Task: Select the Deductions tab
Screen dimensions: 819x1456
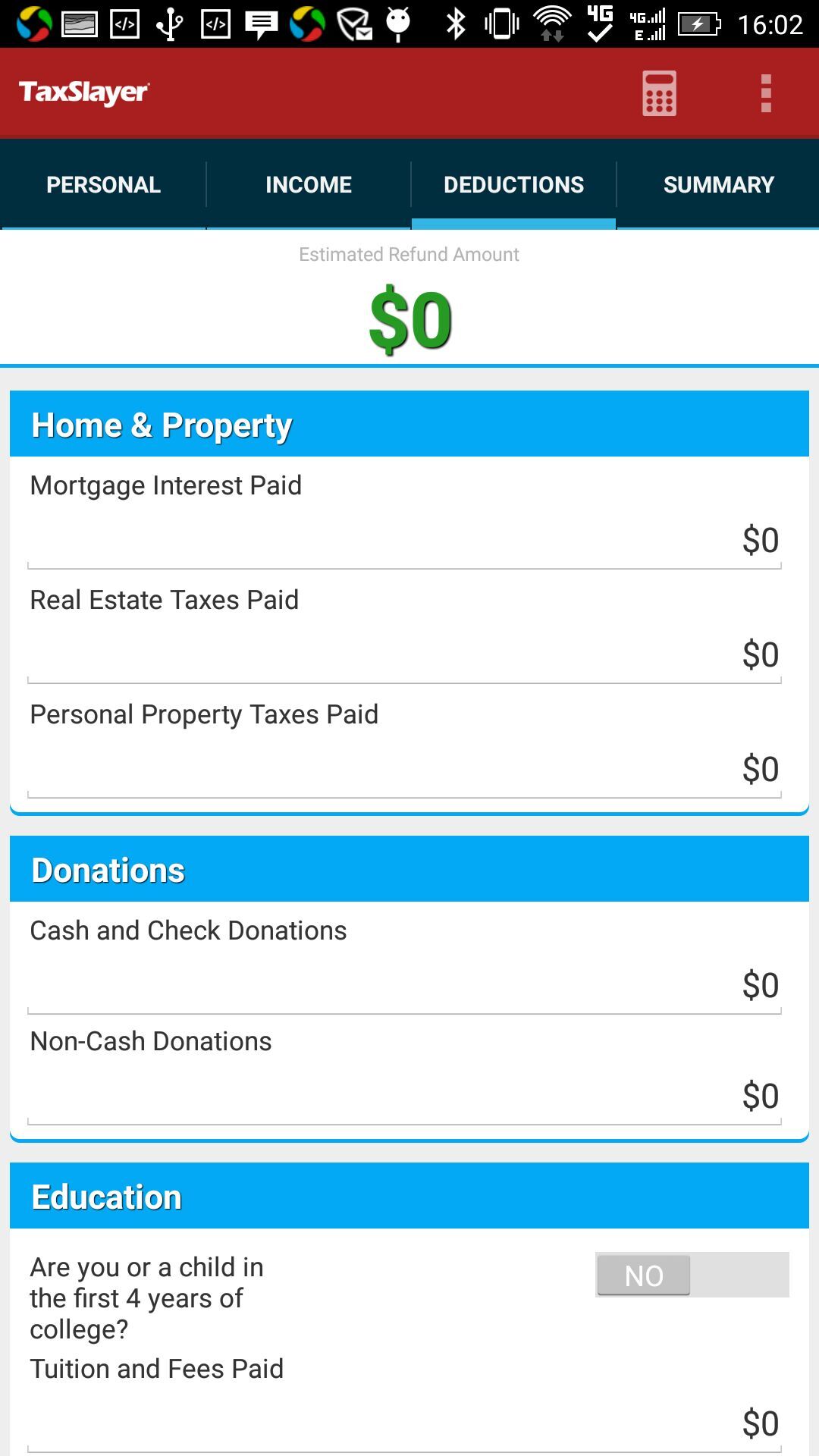Action: [513, 185]
